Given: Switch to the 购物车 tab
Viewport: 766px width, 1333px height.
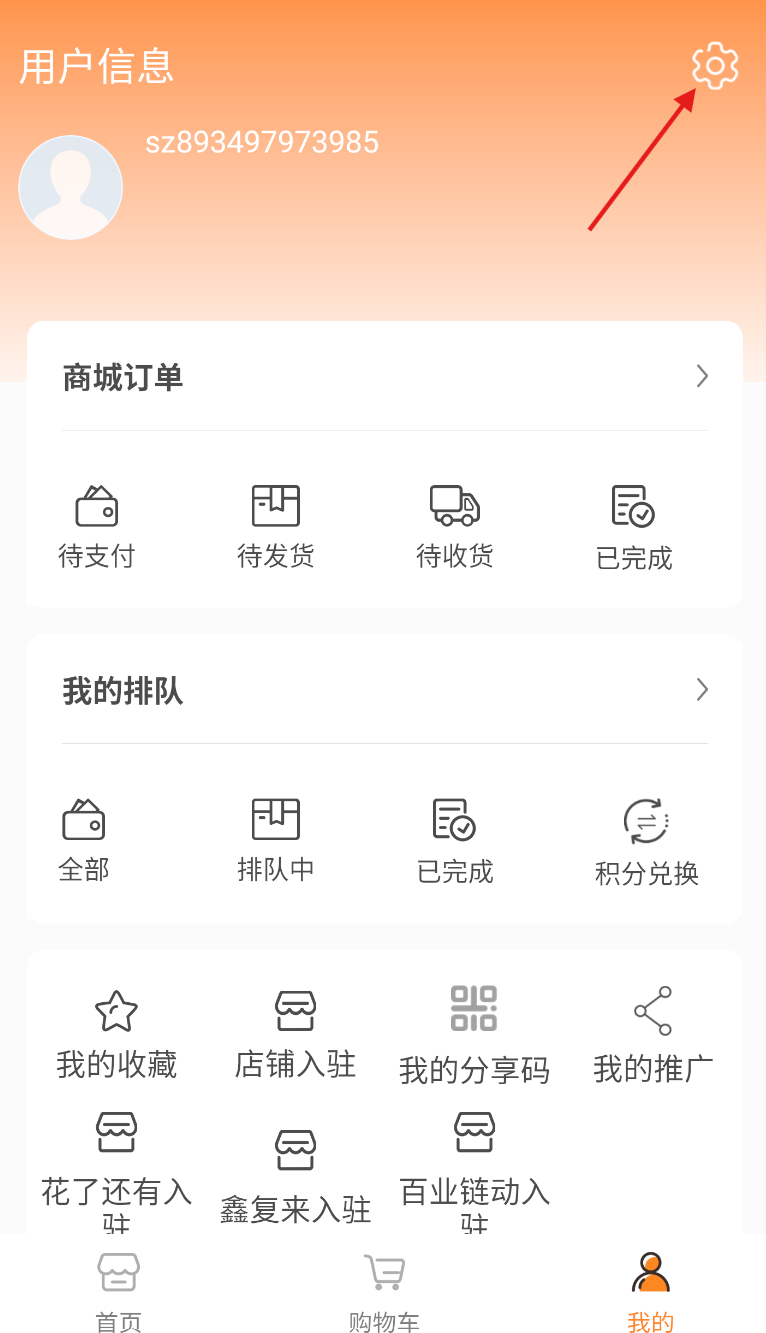Looking at the screenshot, I should [x=384, y=1292].
